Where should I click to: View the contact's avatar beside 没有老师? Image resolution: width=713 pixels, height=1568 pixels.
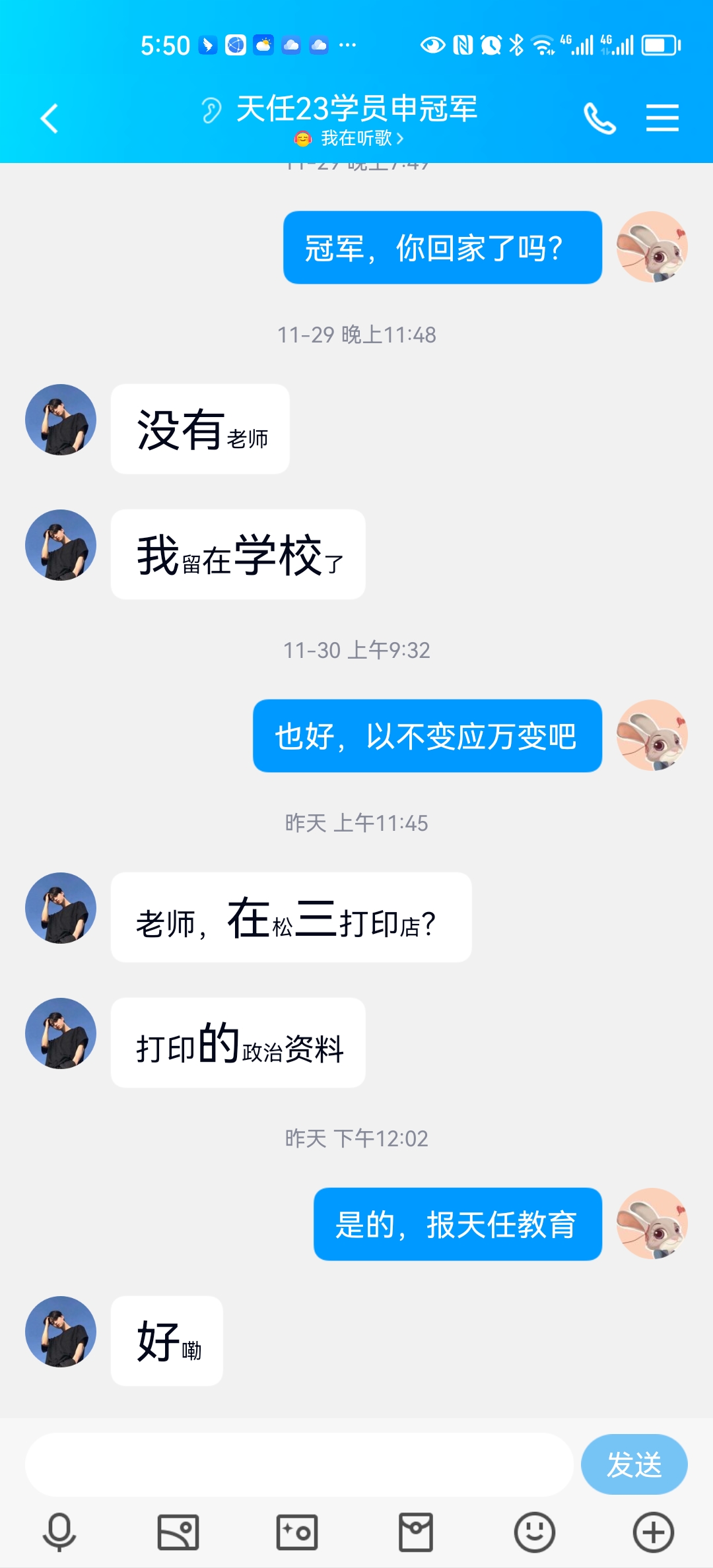[61, 420]
